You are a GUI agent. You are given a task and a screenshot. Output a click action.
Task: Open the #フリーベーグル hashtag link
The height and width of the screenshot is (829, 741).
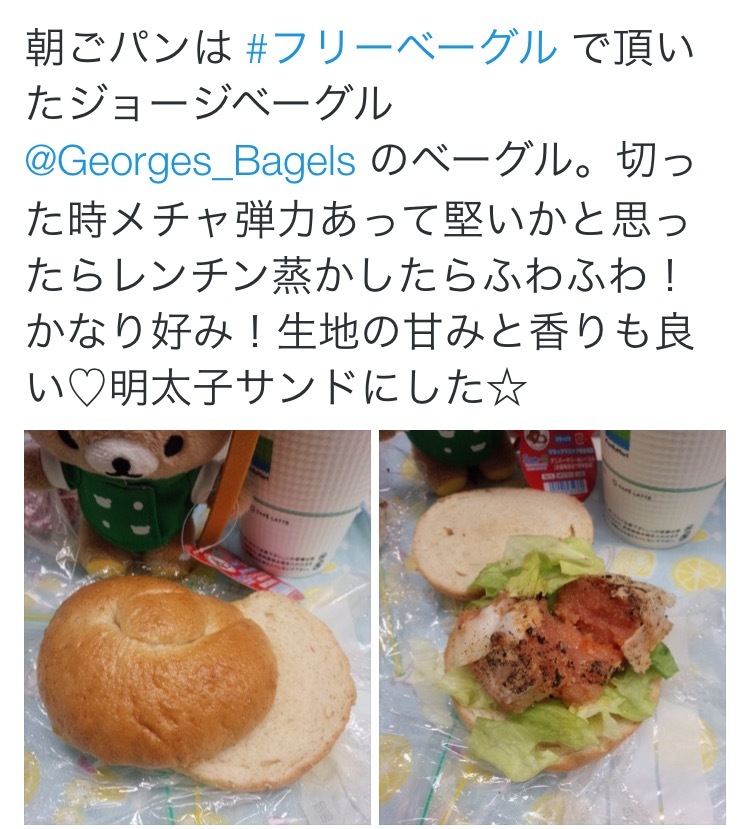(x=399, y=47)
